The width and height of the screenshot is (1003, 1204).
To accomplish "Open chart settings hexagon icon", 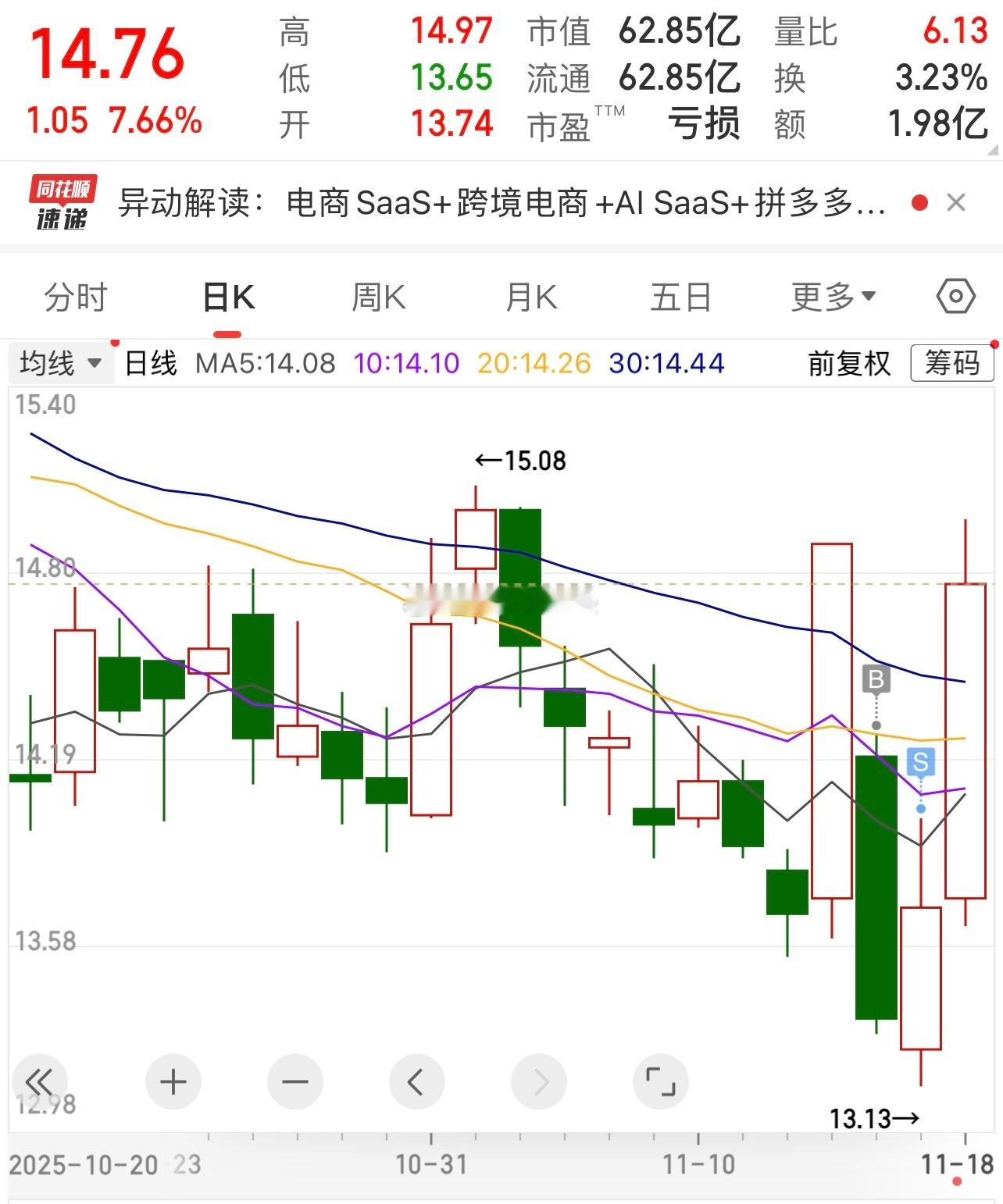I will (955, 297).
